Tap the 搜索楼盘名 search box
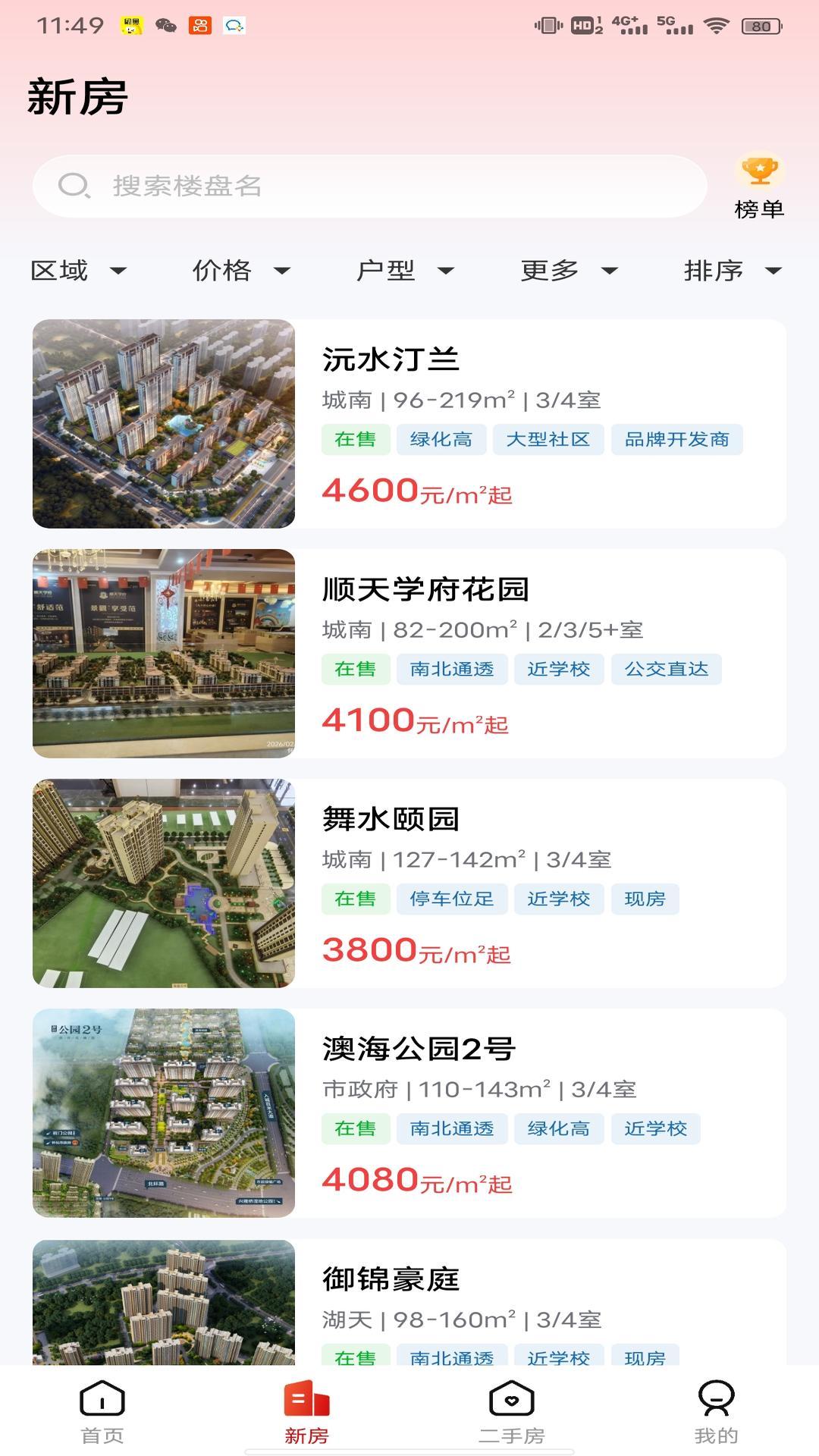819x1456 pixels. click(x=369, y=187)
